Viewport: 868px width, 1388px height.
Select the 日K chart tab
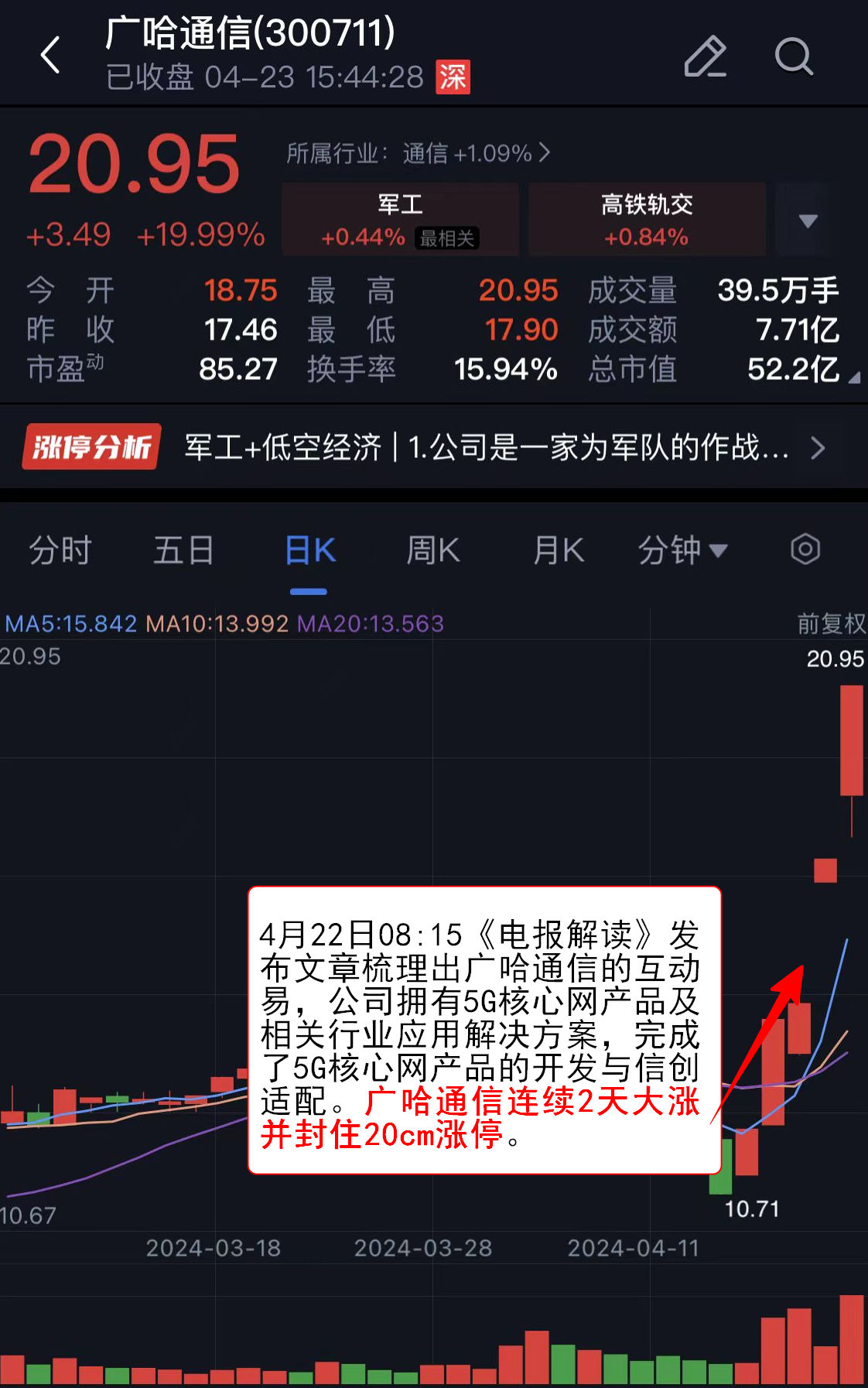[x=309, y=551]
